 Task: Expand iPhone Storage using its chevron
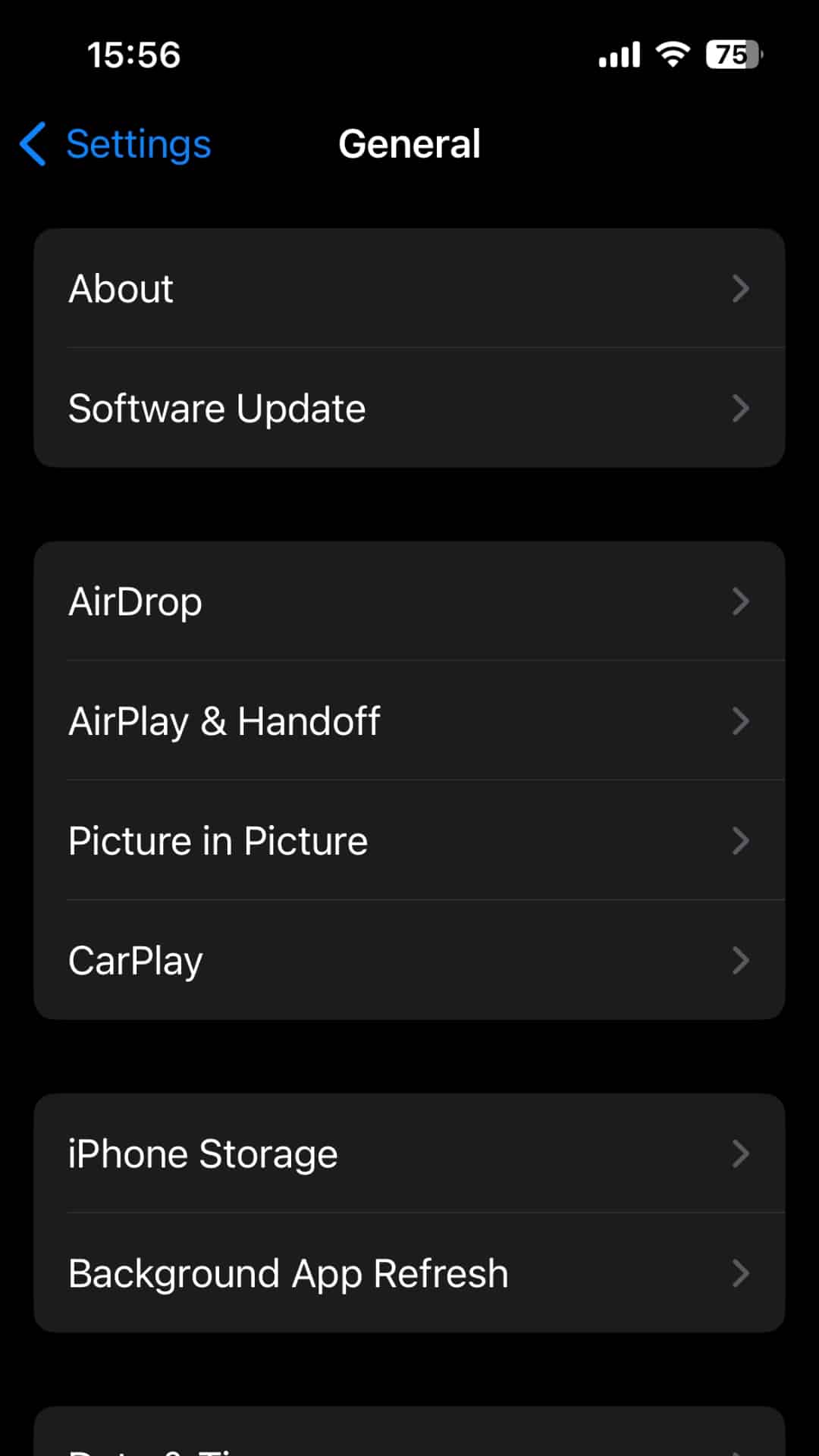pyautogui.click(x=741, y=1153)
